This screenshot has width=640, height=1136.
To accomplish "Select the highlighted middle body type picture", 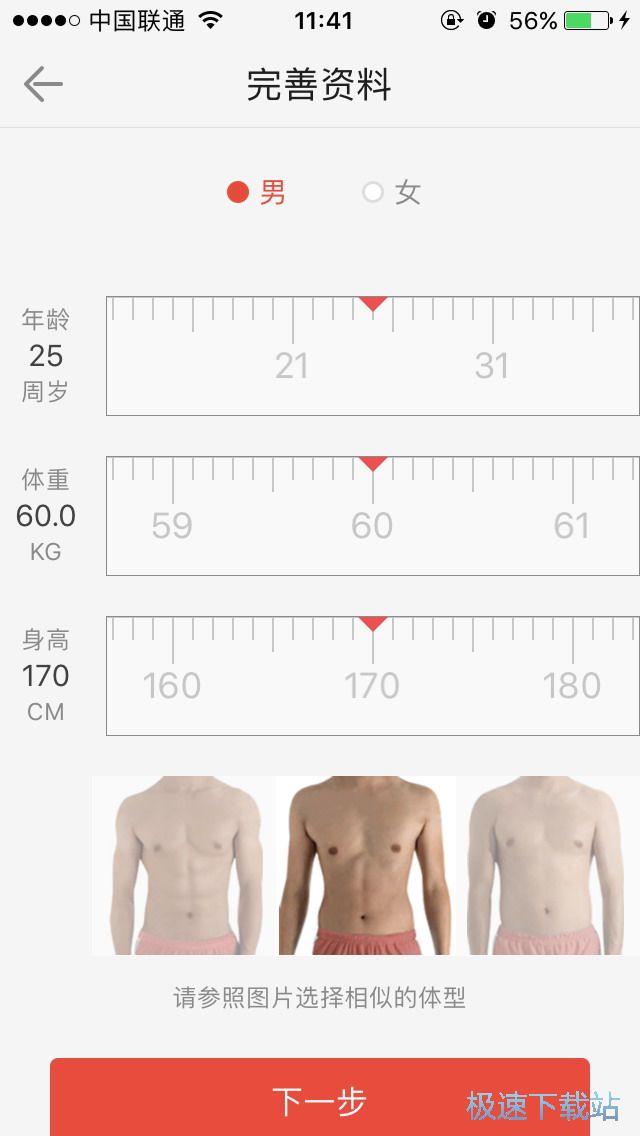I will [366, 866].
